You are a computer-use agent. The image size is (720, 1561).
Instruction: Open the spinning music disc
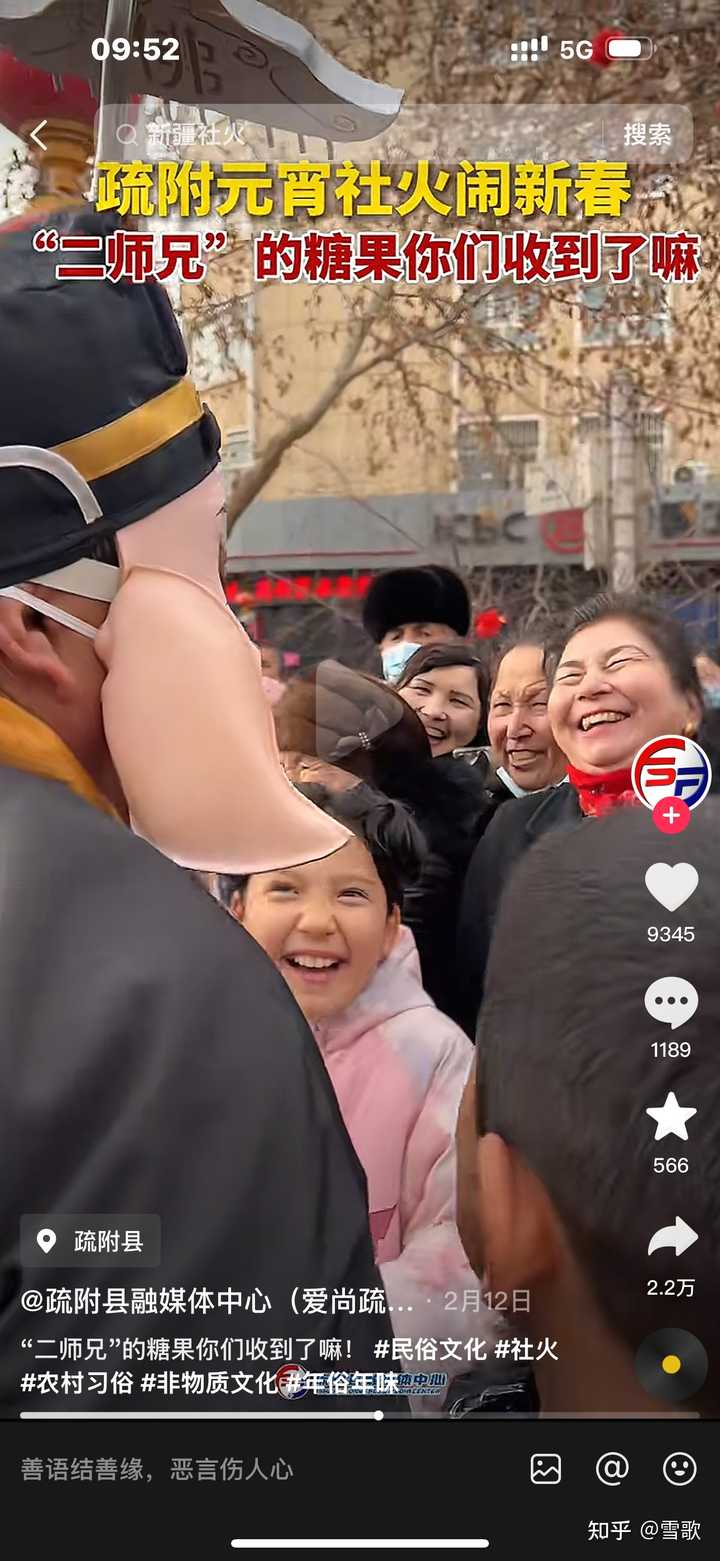pyautogui.click(x=671, y=1364)
